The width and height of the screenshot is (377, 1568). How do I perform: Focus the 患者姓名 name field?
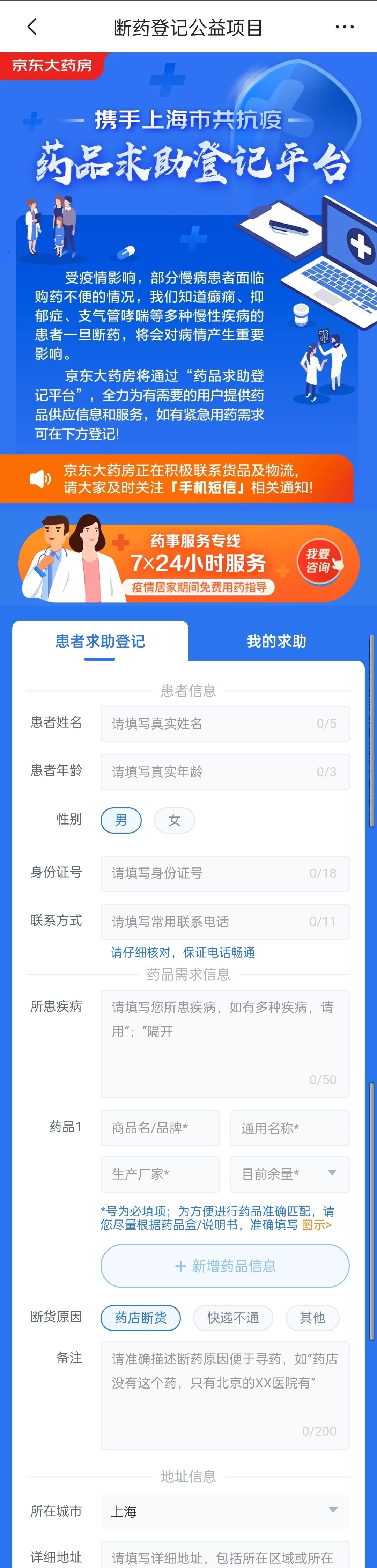[x=224, y=723]
